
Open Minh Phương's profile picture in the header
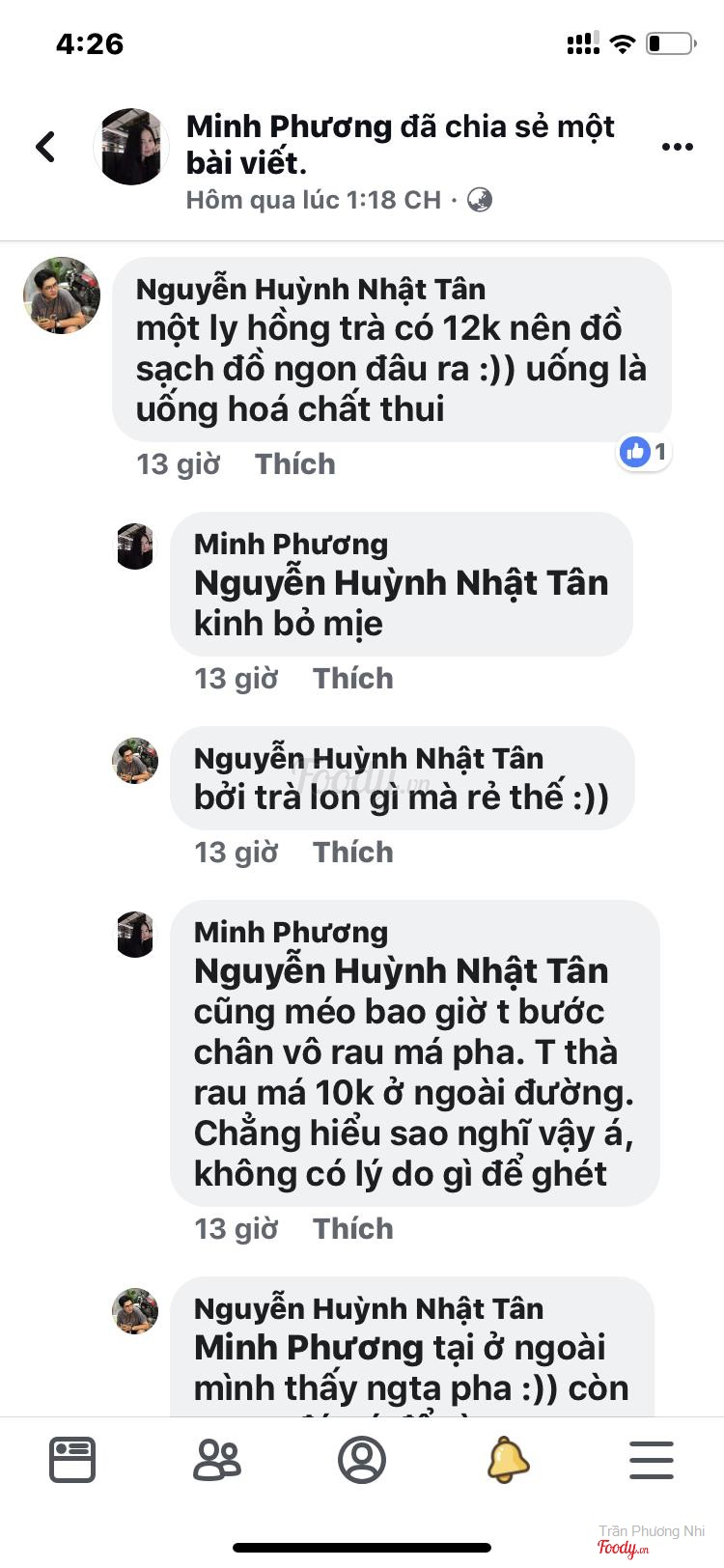pos(131,147)
